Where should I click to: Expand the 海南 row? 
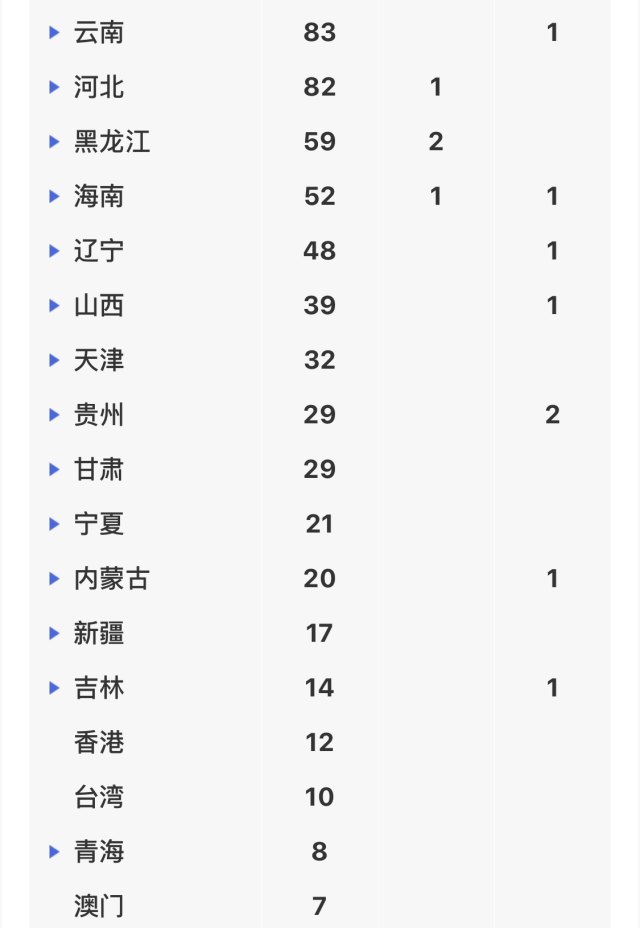(55, 197)
